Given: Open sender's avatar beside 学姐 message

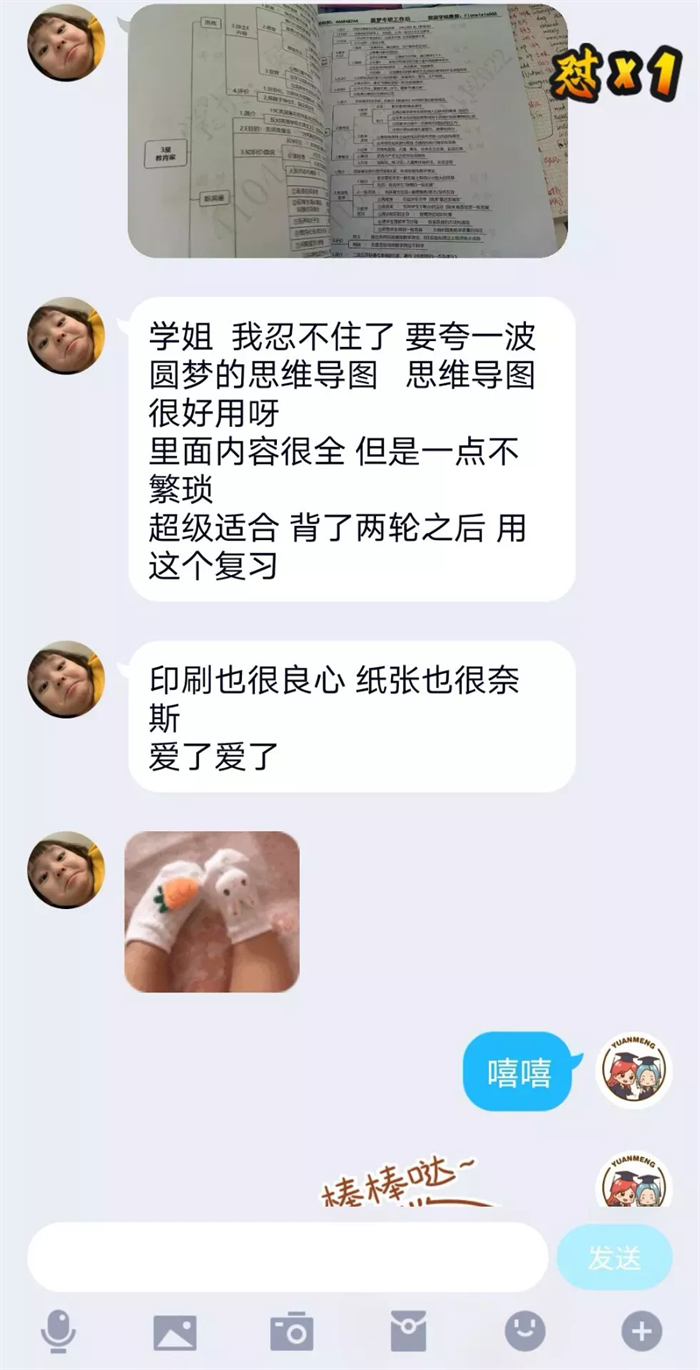Looking at the screenshot, I should click(x=66, y=336).
